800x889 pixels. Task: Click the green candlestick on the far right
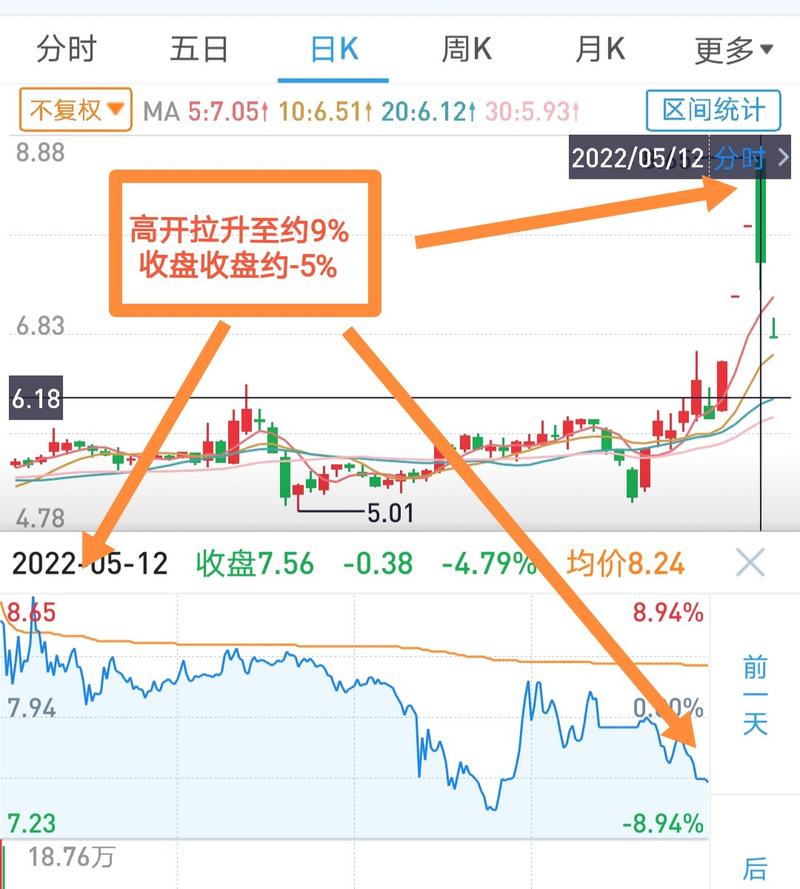pyautogui.click(x=760, y=220)
